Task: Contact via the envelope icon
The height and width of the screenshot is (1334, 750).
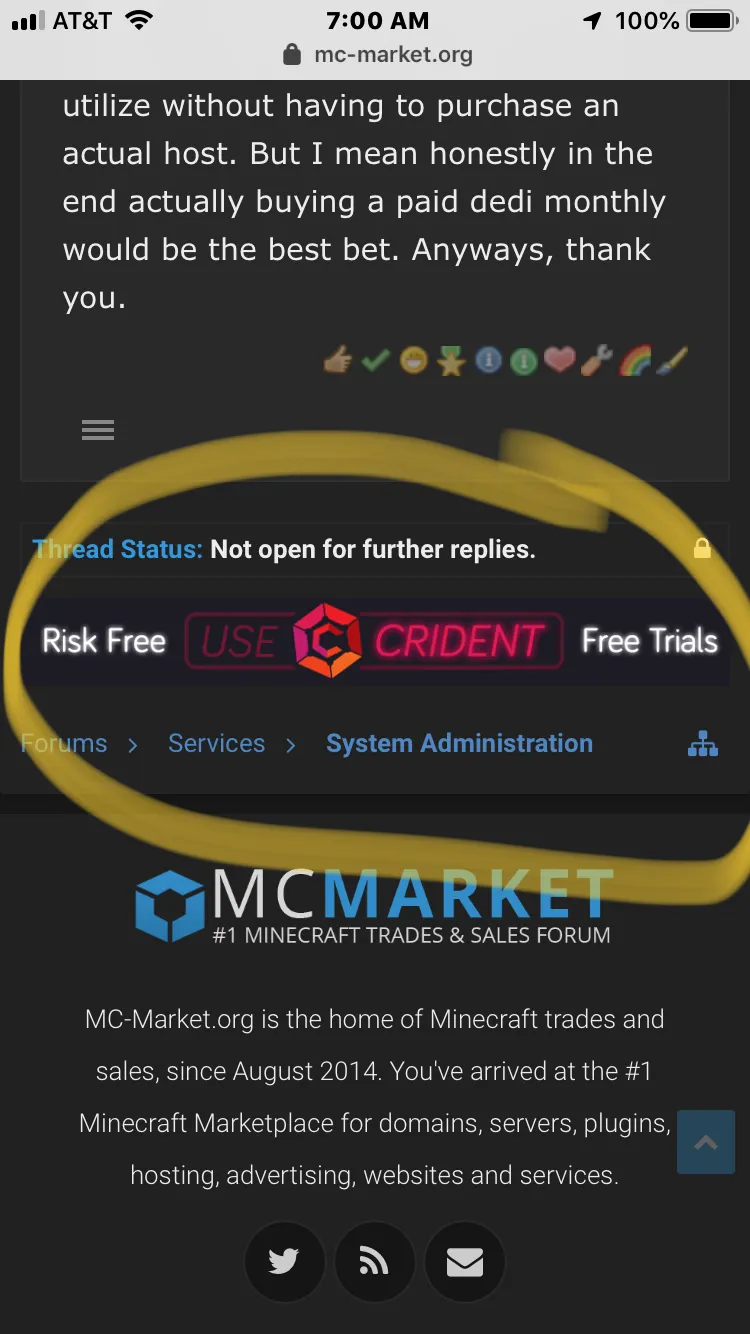Action: click(x=464, y=1261)
